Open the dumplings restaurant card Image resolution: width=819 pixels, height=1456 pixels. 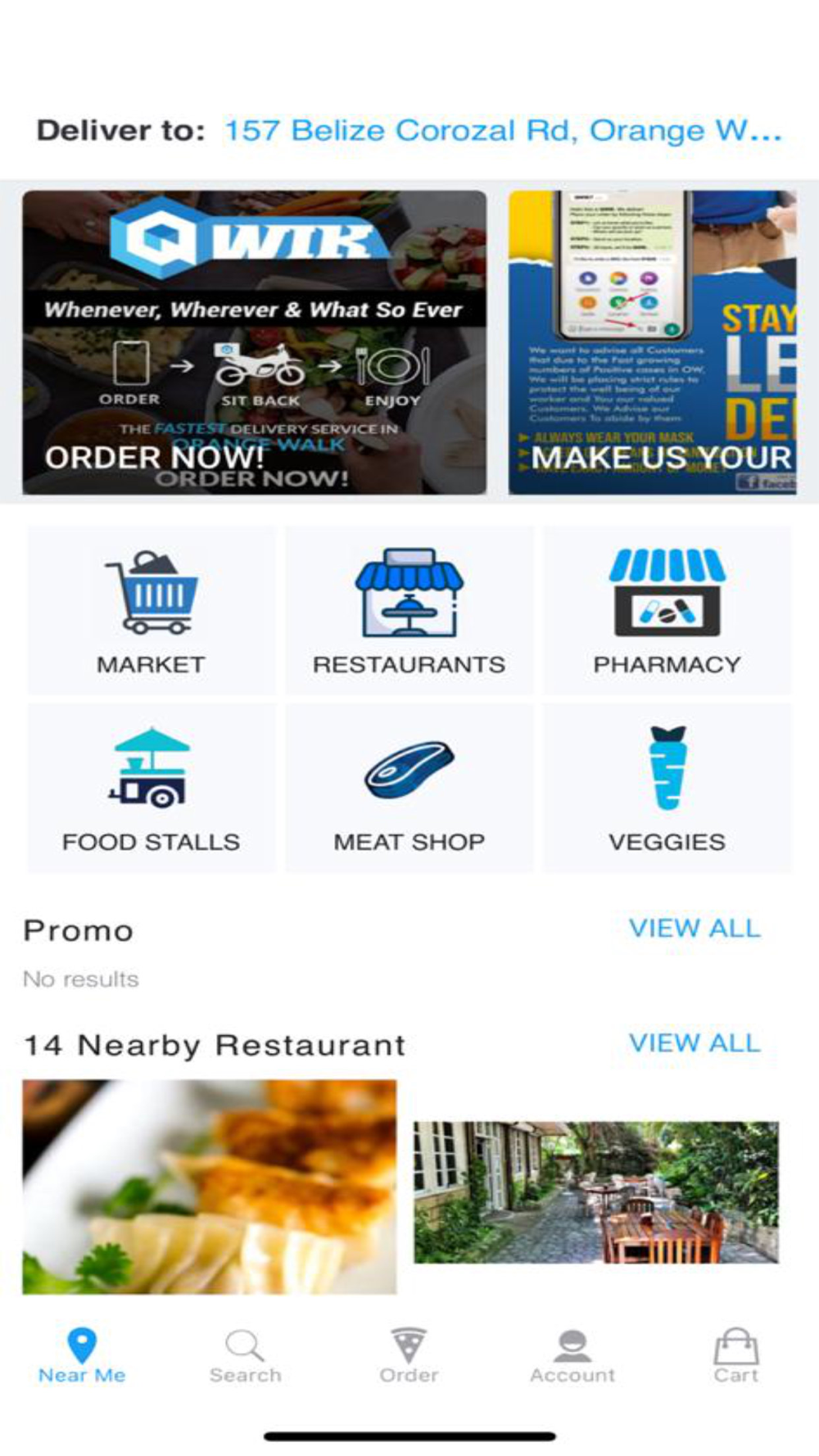[x=210, y=1187]
